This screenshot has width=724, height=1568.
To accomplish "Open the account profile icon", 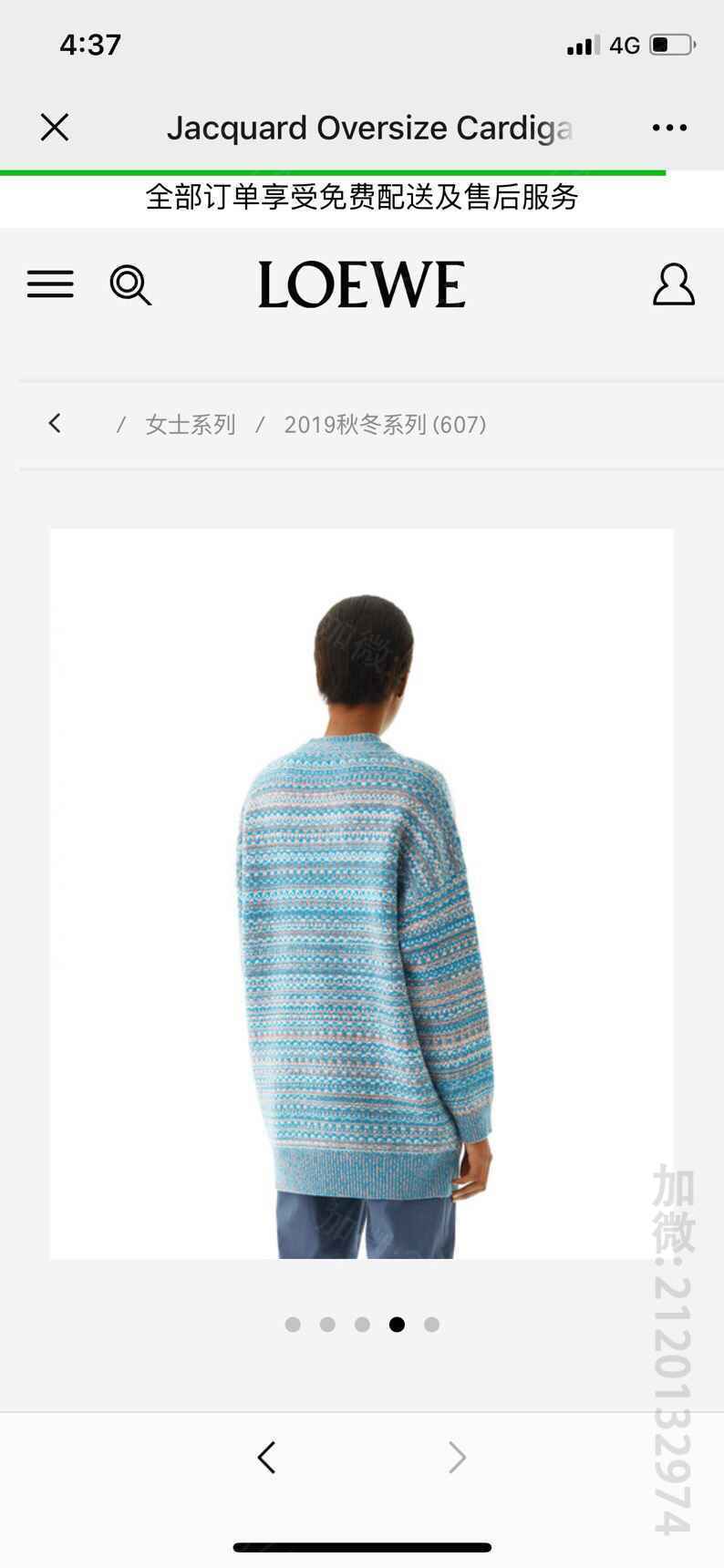I will click(674, 284).
